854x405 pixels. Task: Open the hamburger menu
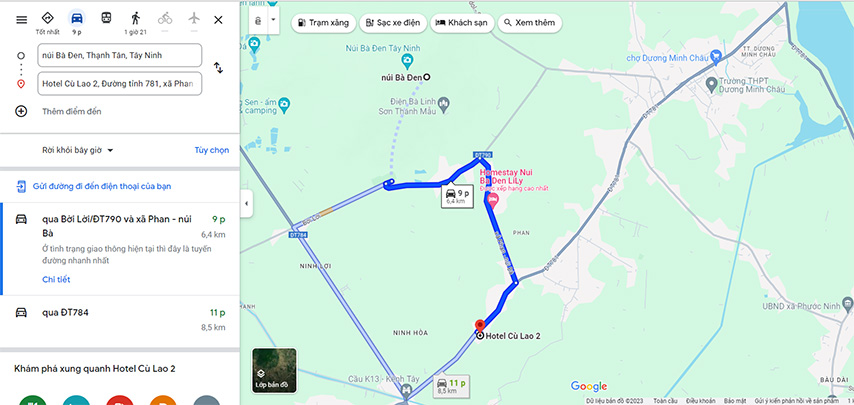pyautogui.click(x=21, y=20)
